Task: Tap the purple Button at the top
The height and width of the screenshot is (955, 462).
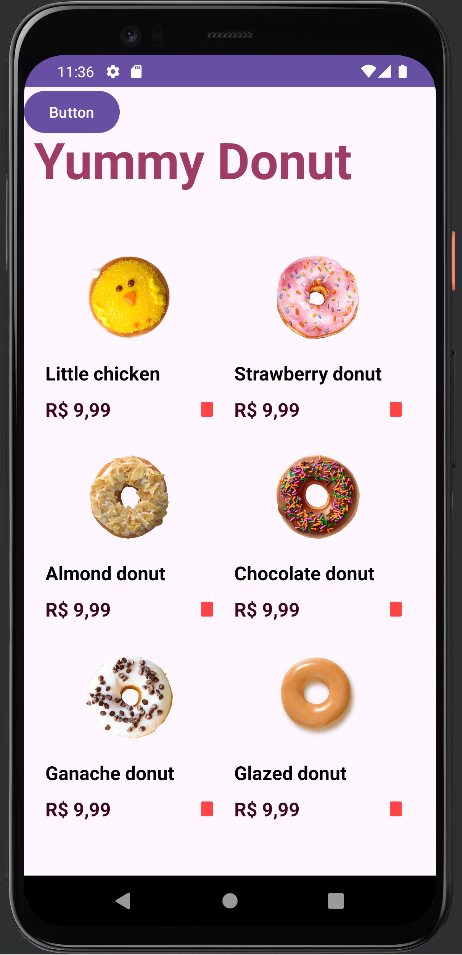Action: point(72,112)
